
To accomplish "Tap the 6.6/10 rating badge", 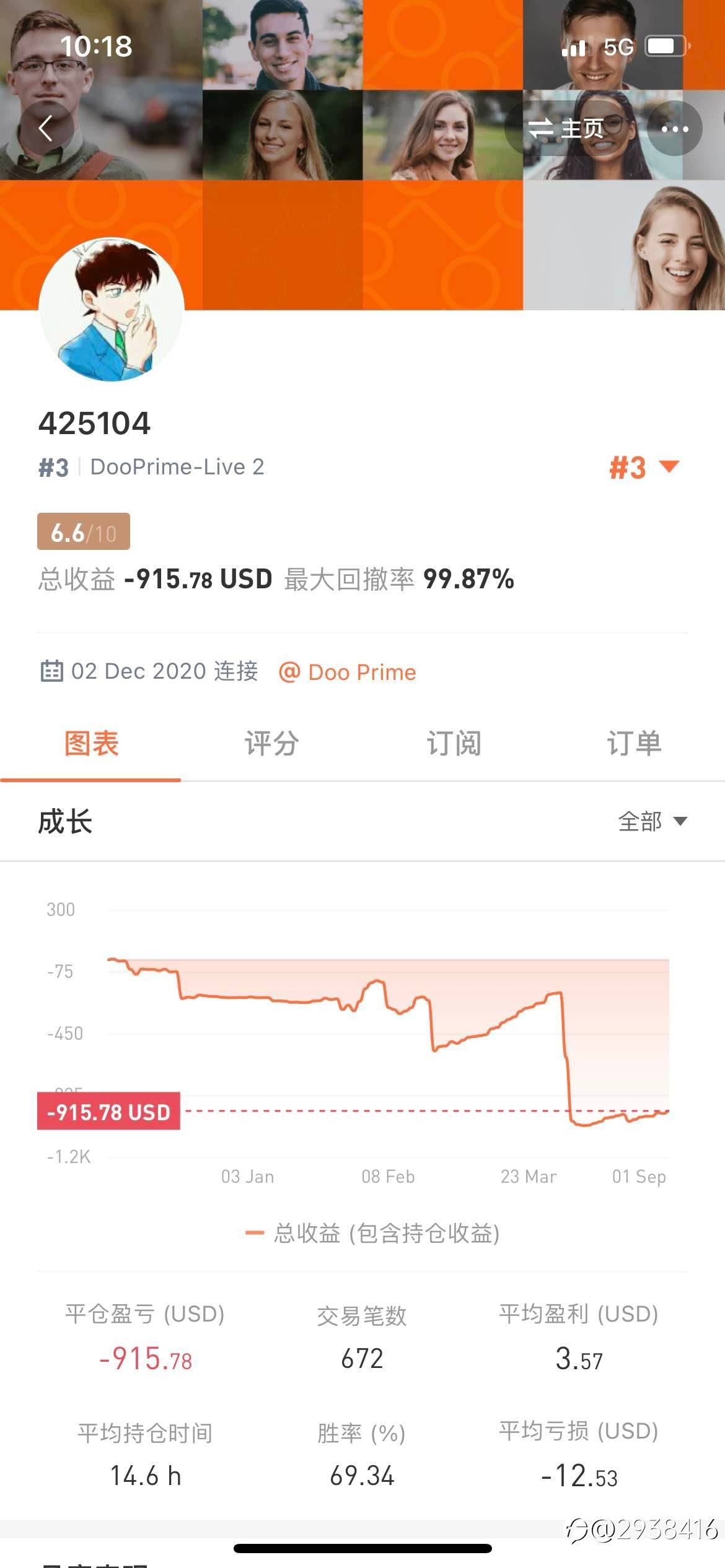I will point(84,532).
